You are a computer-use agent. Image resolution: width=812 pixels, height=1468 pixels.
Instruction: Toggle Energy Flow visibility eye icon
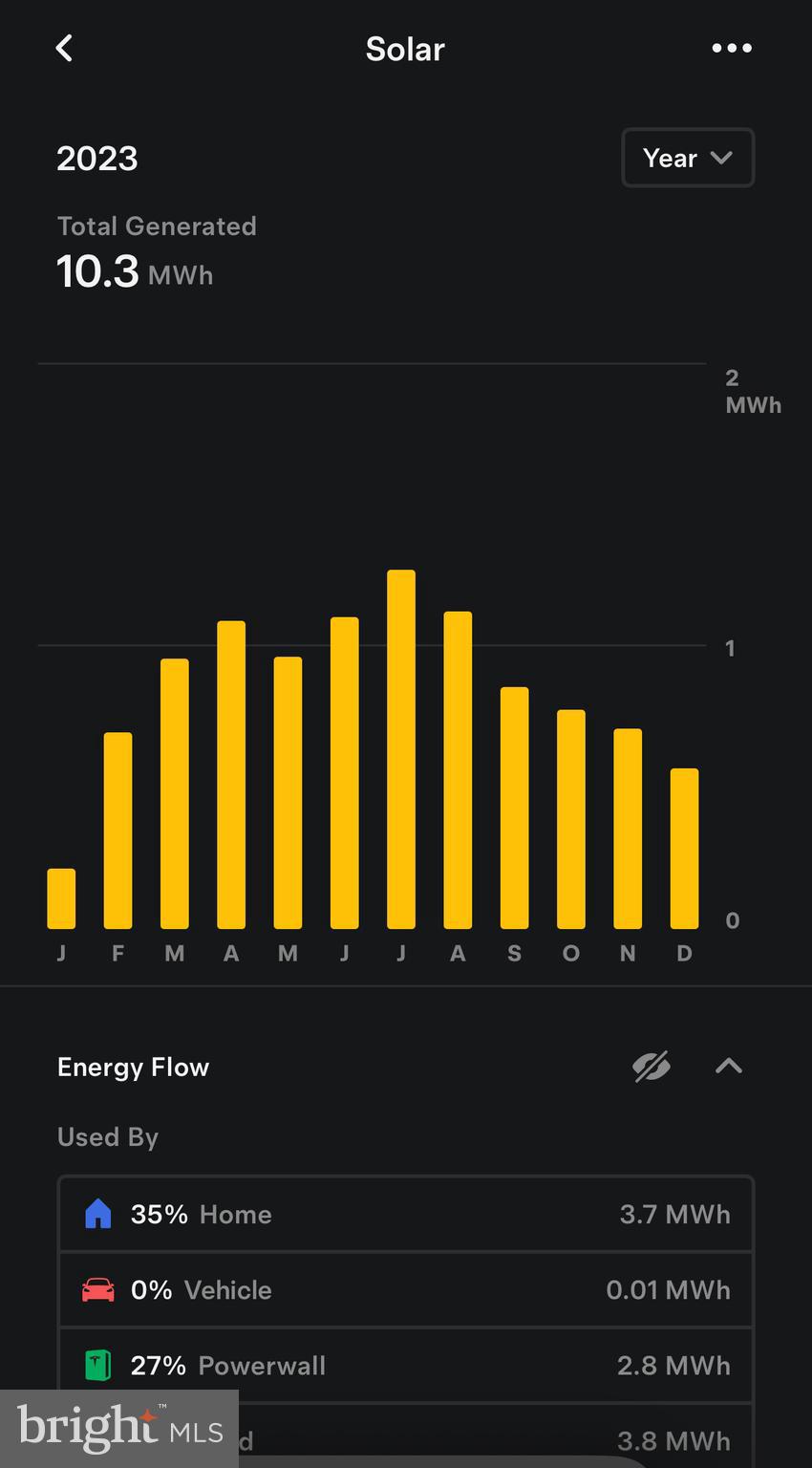652,1067
